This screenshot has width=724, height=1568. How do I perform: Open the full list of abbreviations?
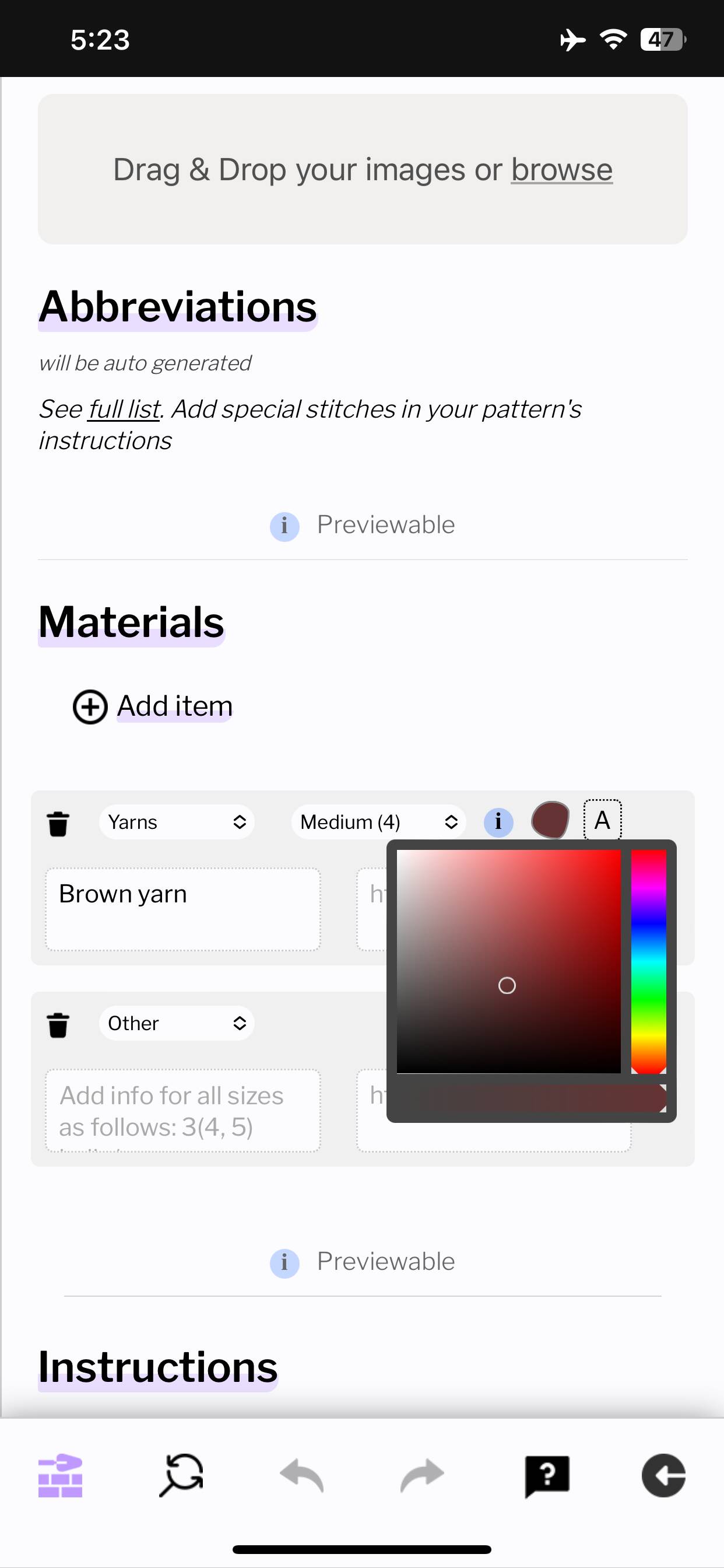click(124, 409)
